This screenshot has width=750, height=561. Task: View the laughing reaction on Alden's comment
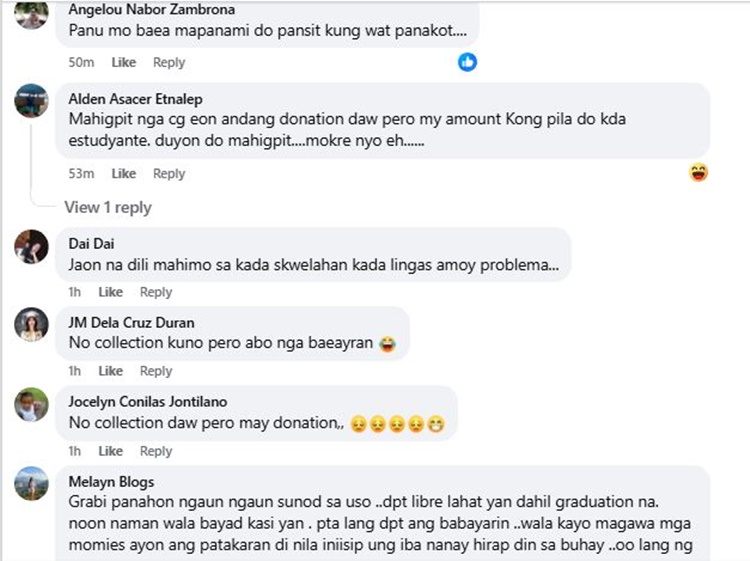click(698, 172)
